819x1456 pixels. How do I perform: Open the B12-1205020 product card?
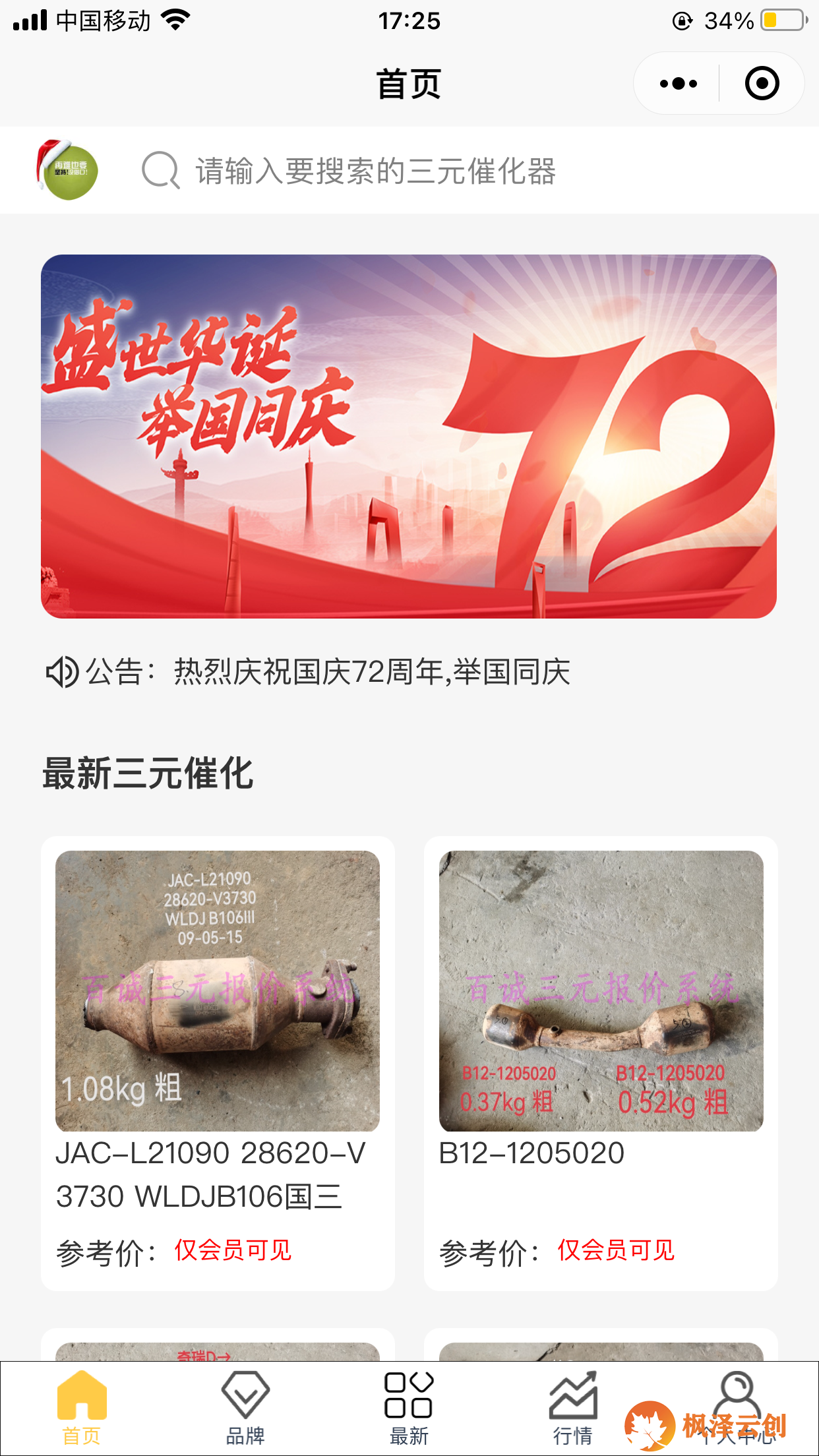[601, 1063]
